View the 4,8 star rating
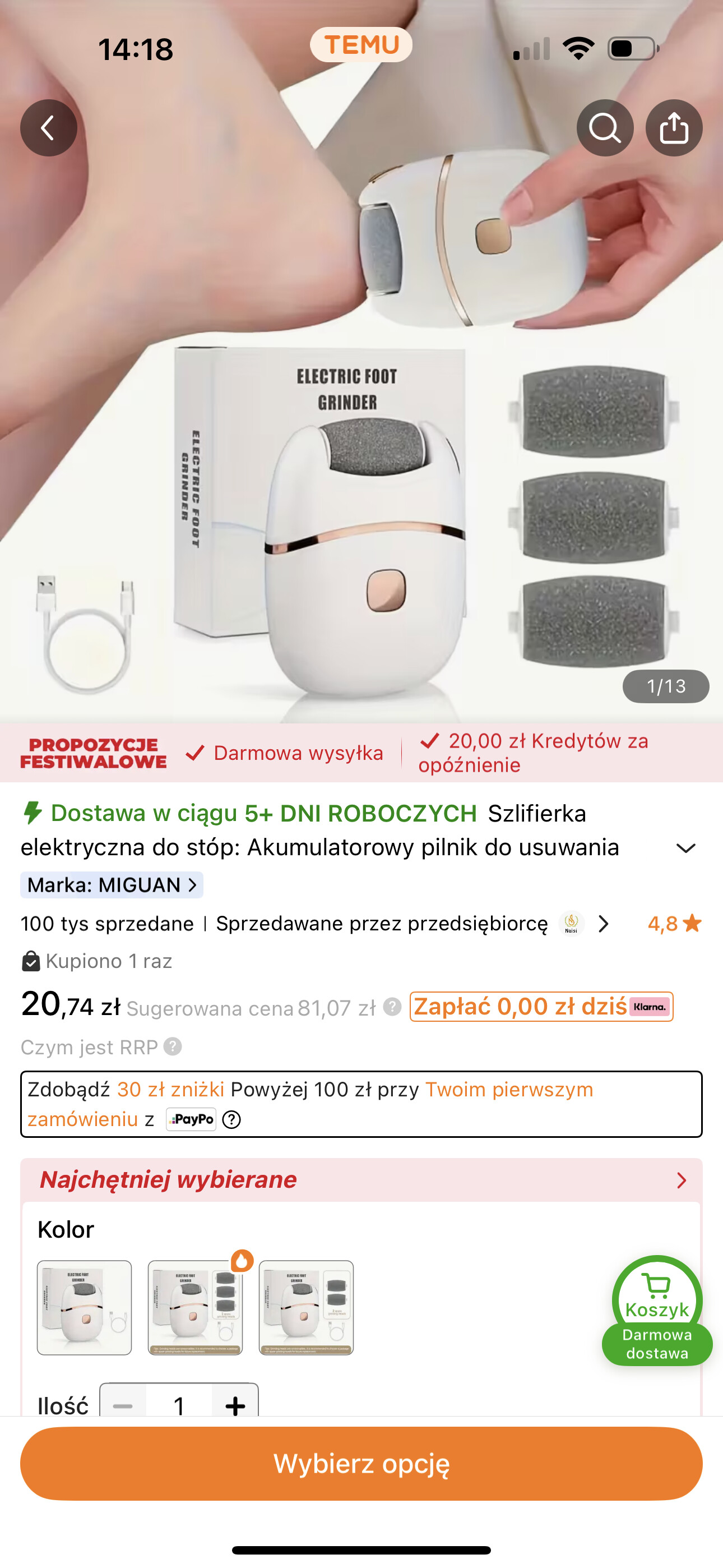 click(674, 924)
